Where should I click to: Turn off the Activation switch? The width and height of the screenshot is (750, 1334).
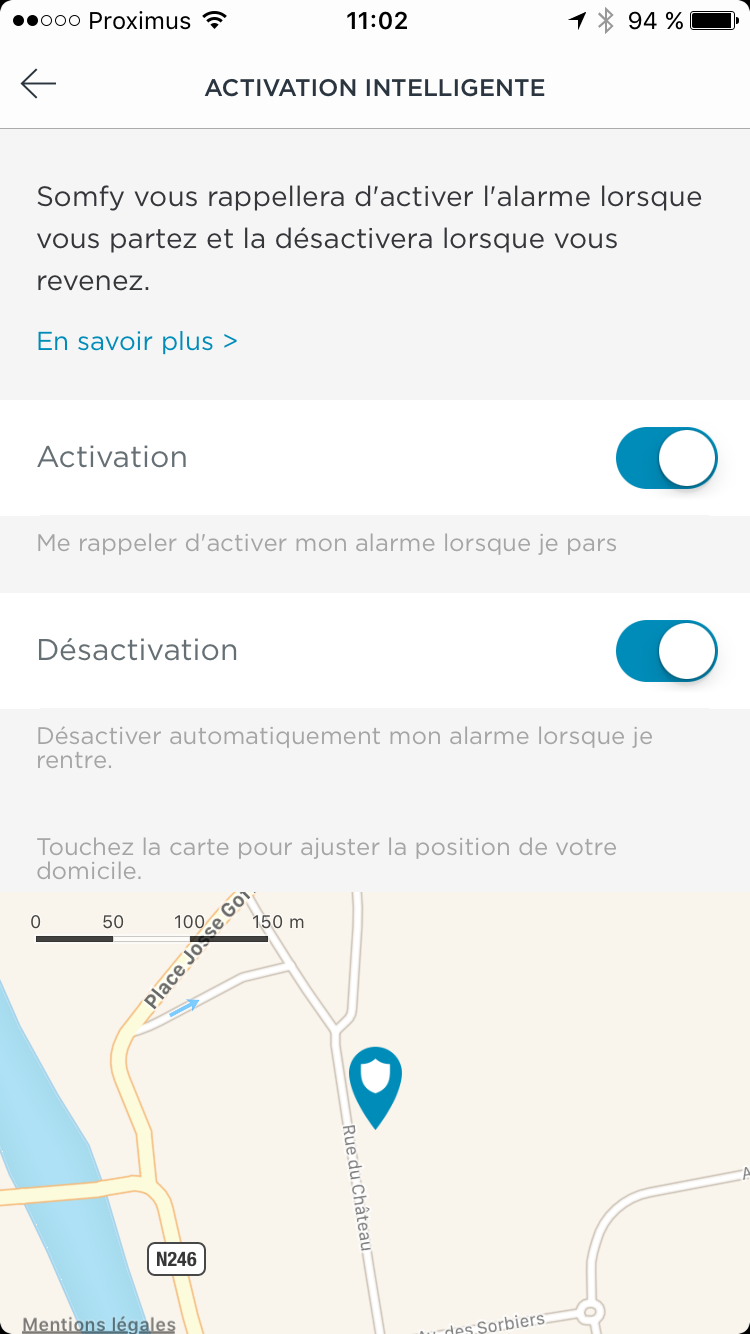click(667, 458)
